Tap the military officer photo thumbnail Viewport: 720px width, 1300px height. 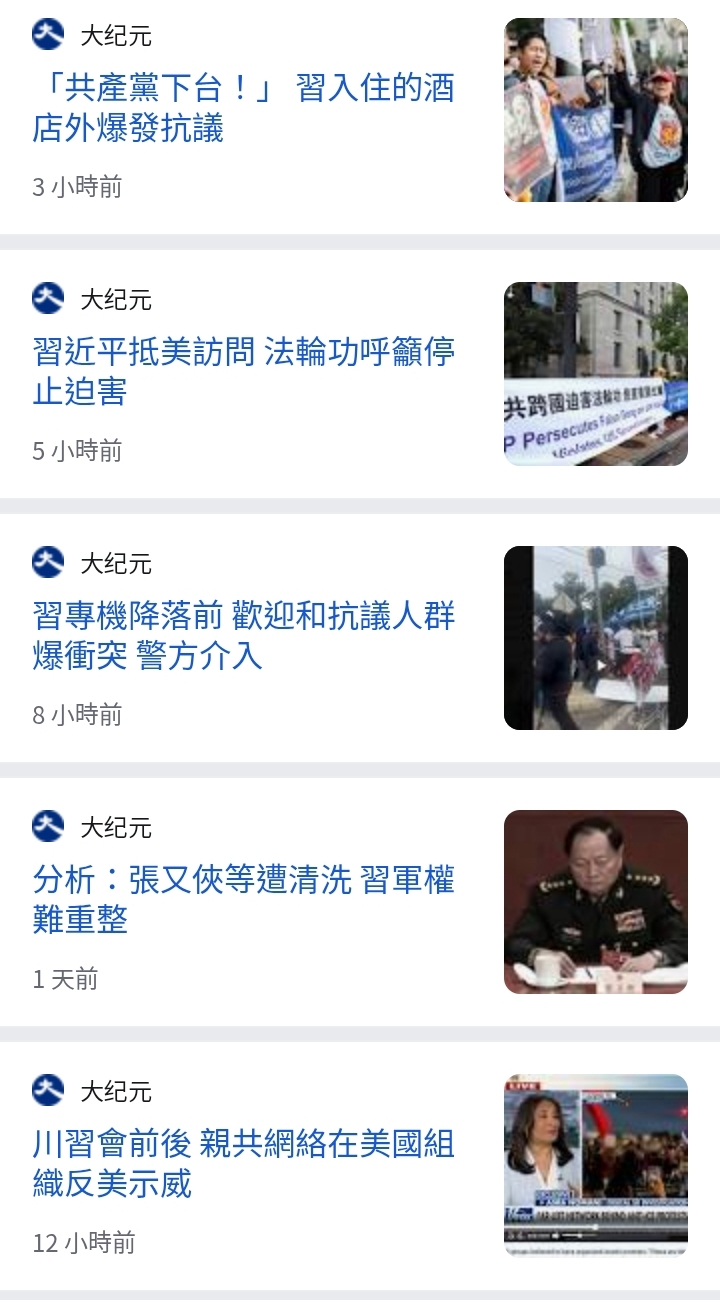tap(596, 902)
